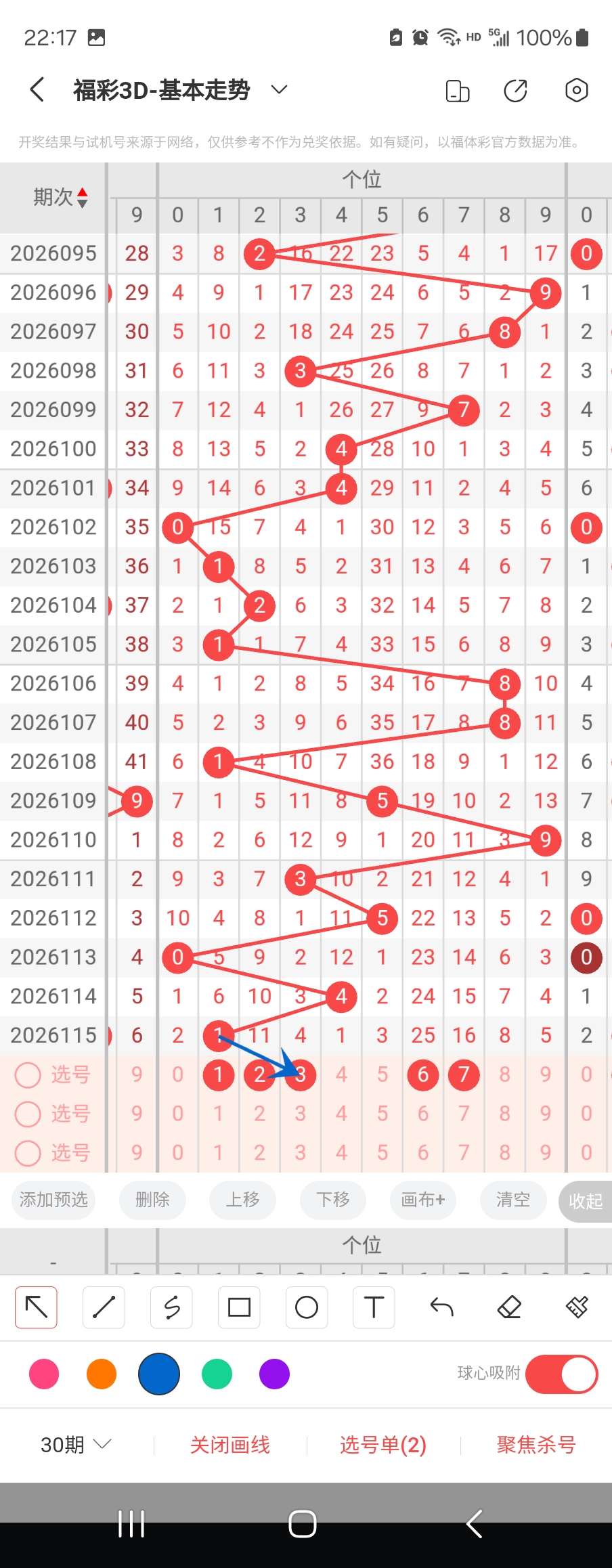Choose the text tool
This screenshot has height=1568, width=612.
point(374,1307)
